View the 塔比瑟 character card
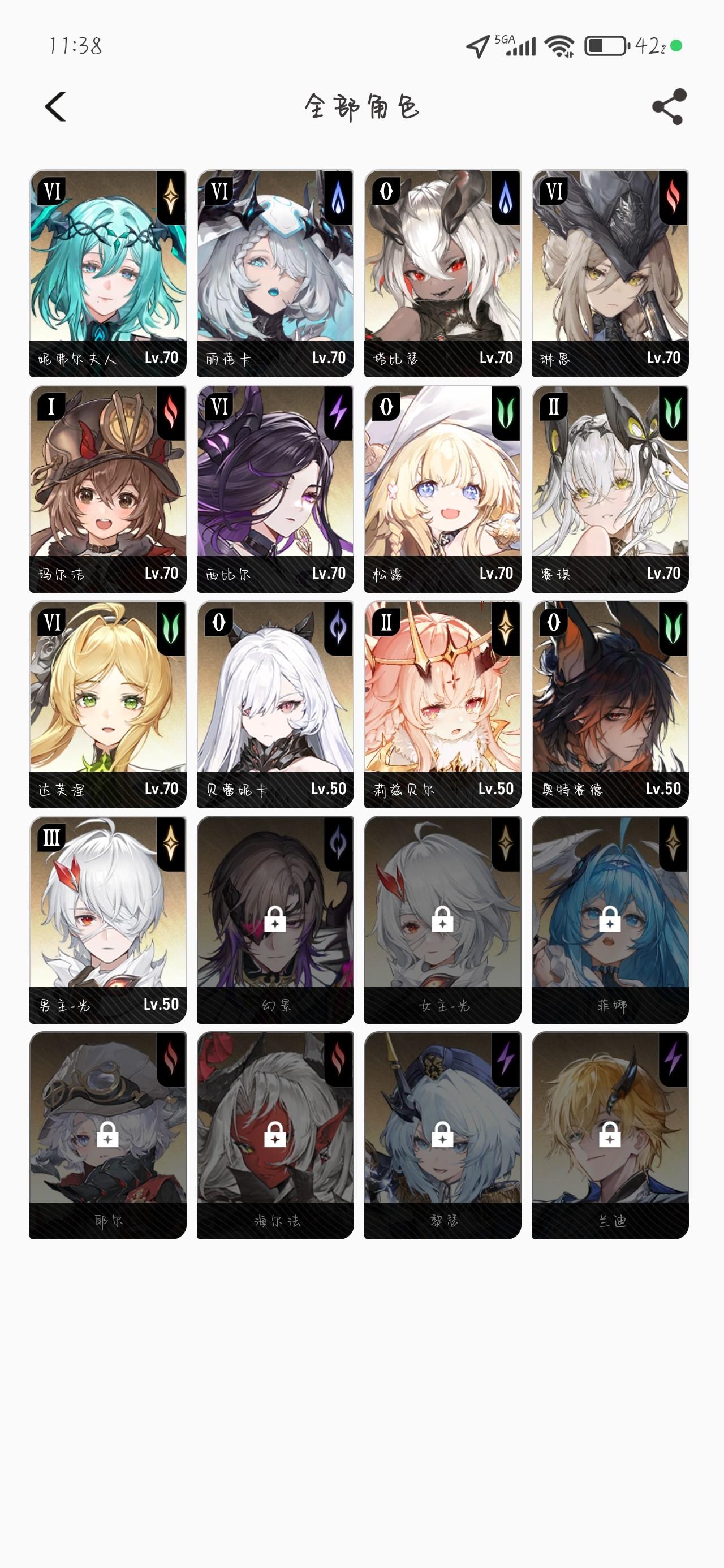This screenshot has width=724, height=1568. (x=443, y=273)
